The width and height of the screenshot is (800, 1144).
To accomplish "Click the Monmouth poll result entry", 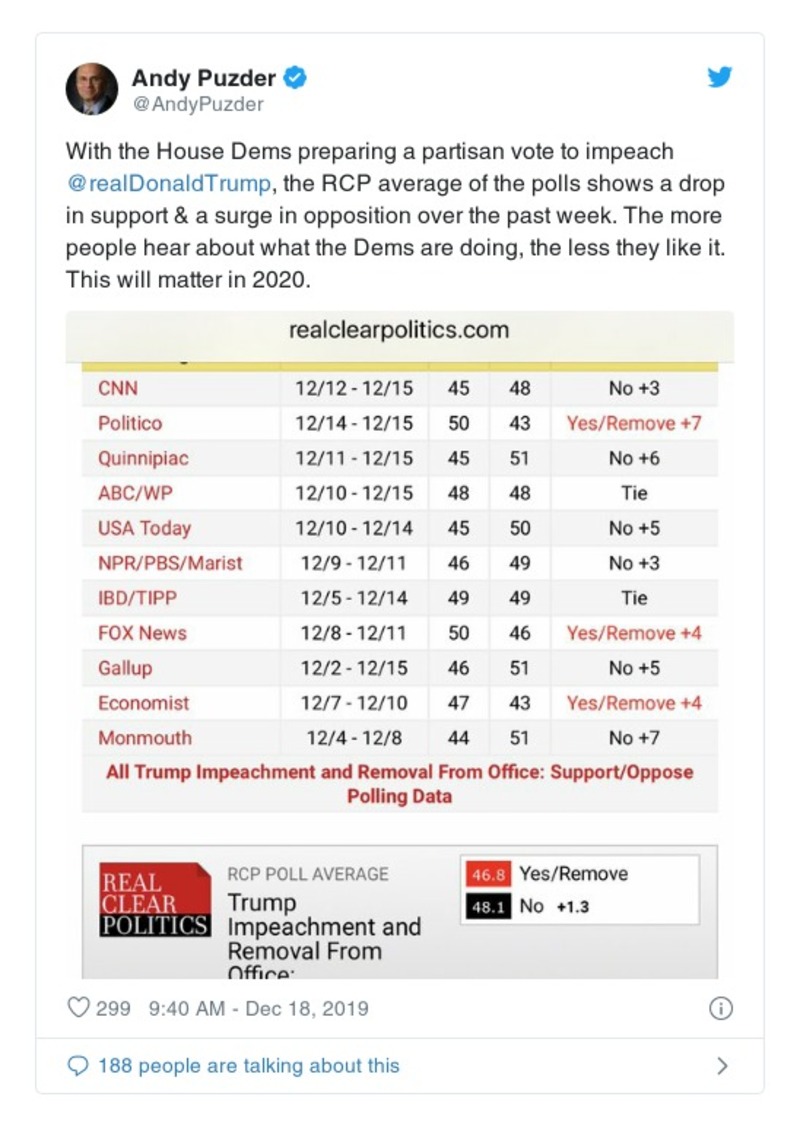I will 634,738.
